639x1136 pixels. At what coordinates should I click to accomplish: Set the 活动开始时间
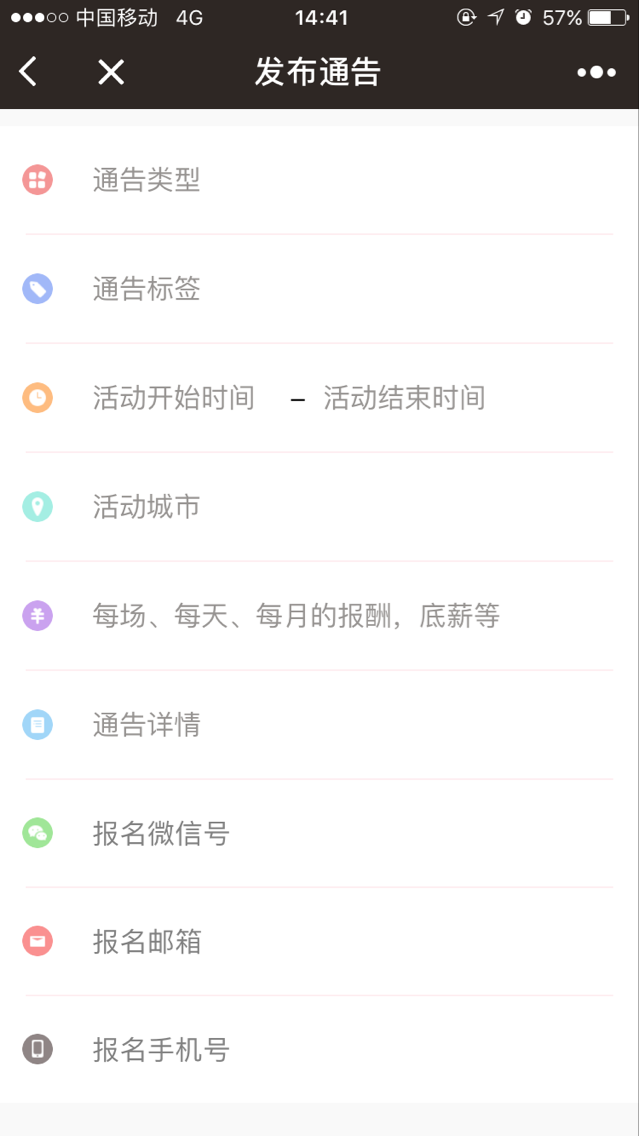coord(174,398)
